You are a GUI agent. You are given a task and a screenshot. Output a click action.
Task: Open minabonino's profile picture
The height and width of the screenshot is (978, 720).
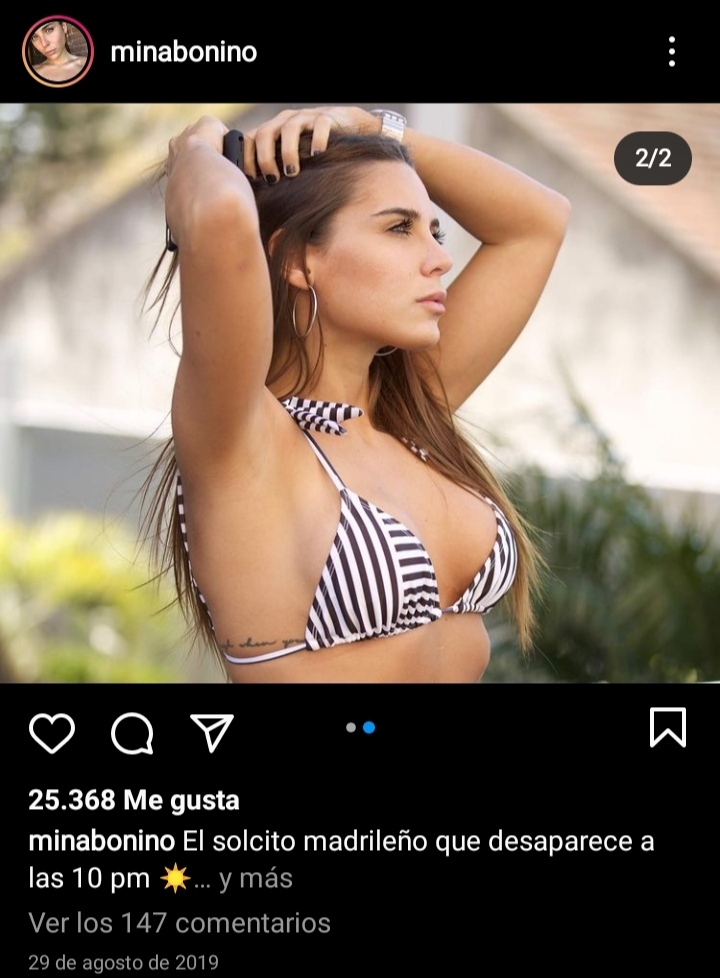(57, 51)
